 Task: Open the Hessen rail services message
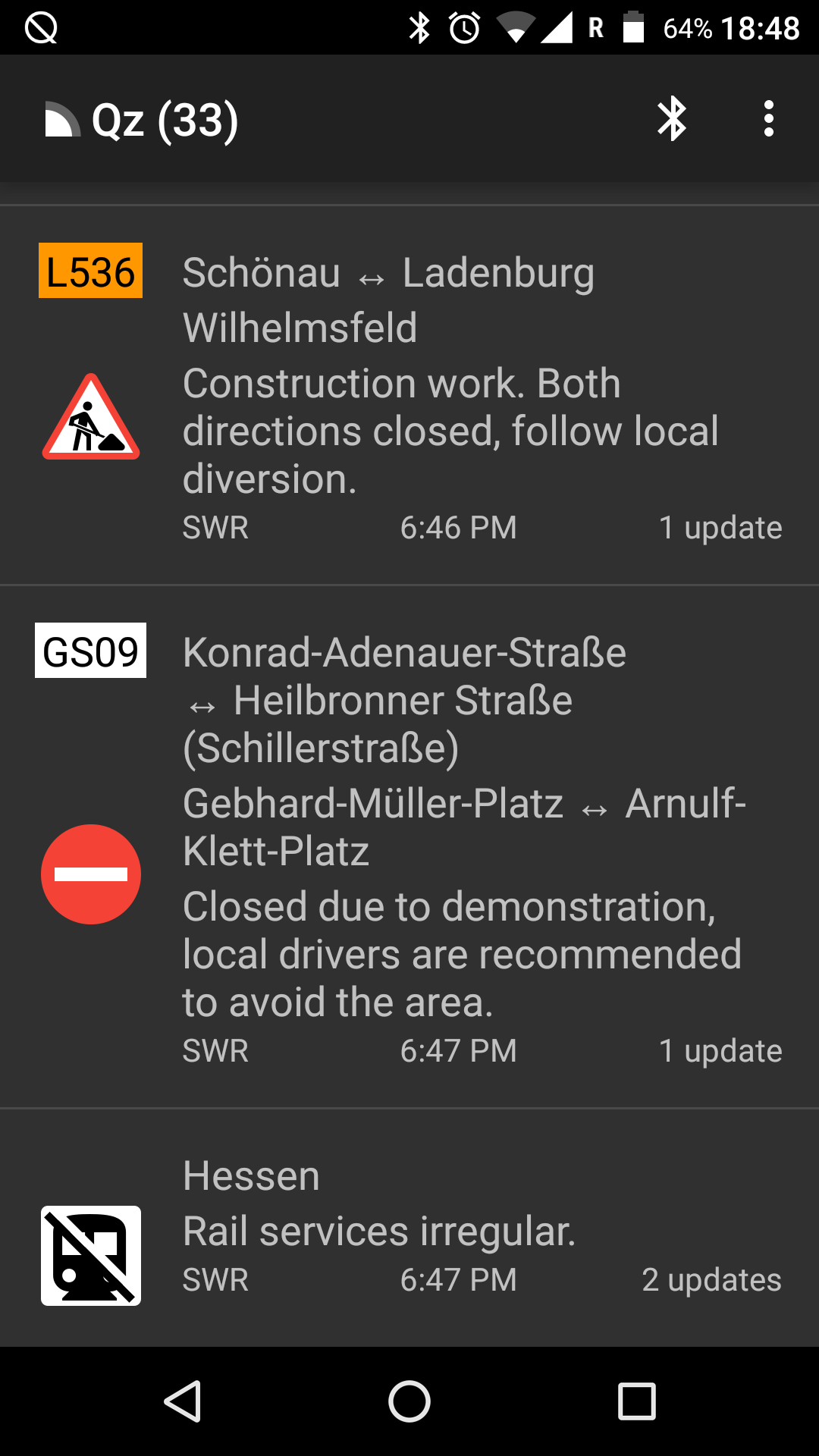[409, 1228]
